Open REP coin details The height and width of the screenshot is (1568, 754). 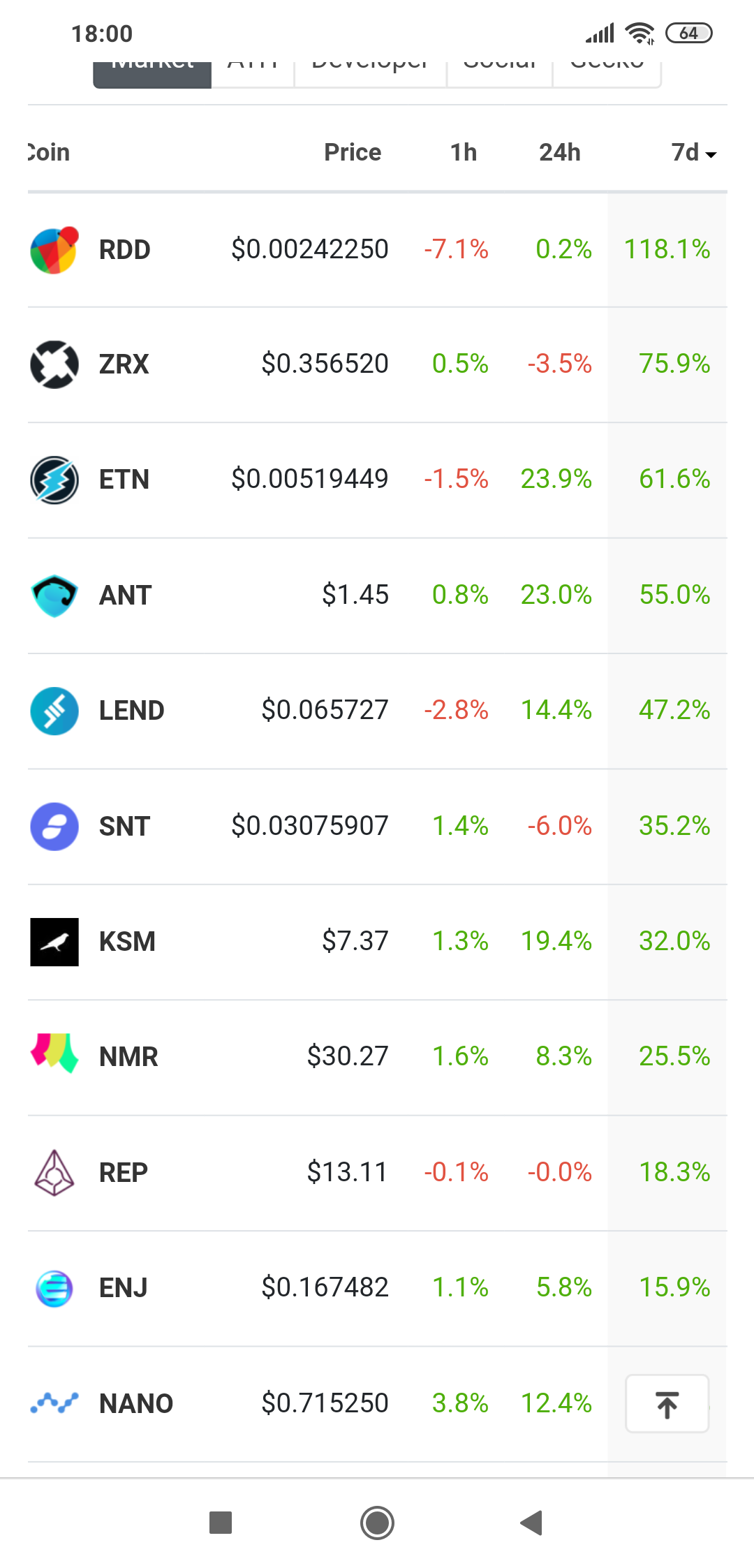[x=124, y=1173]
